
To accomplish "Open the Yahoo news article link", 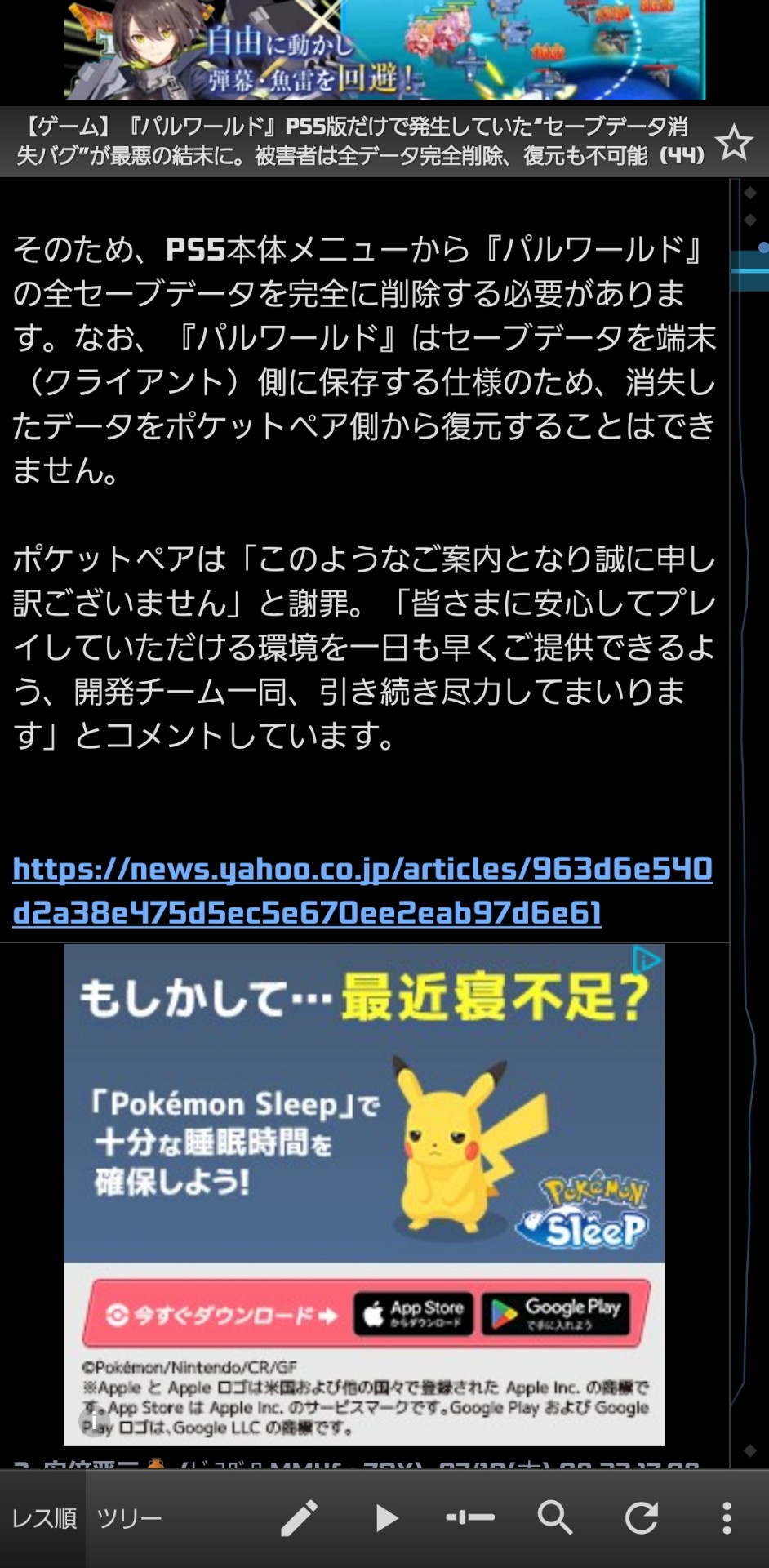I will tap(362, 890).
